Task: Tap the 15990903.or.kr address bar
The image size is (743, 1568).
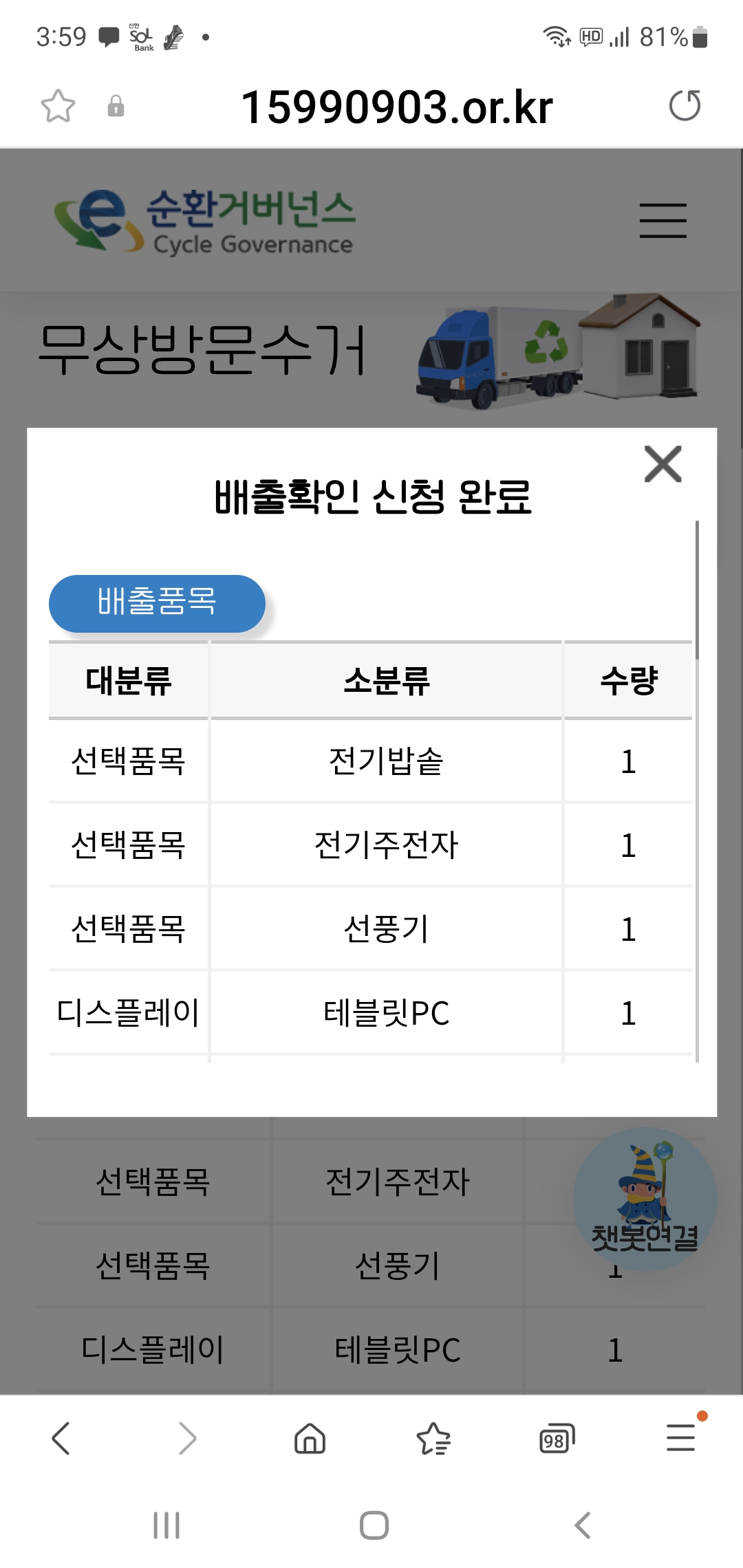Action: (x=396, y=107)
